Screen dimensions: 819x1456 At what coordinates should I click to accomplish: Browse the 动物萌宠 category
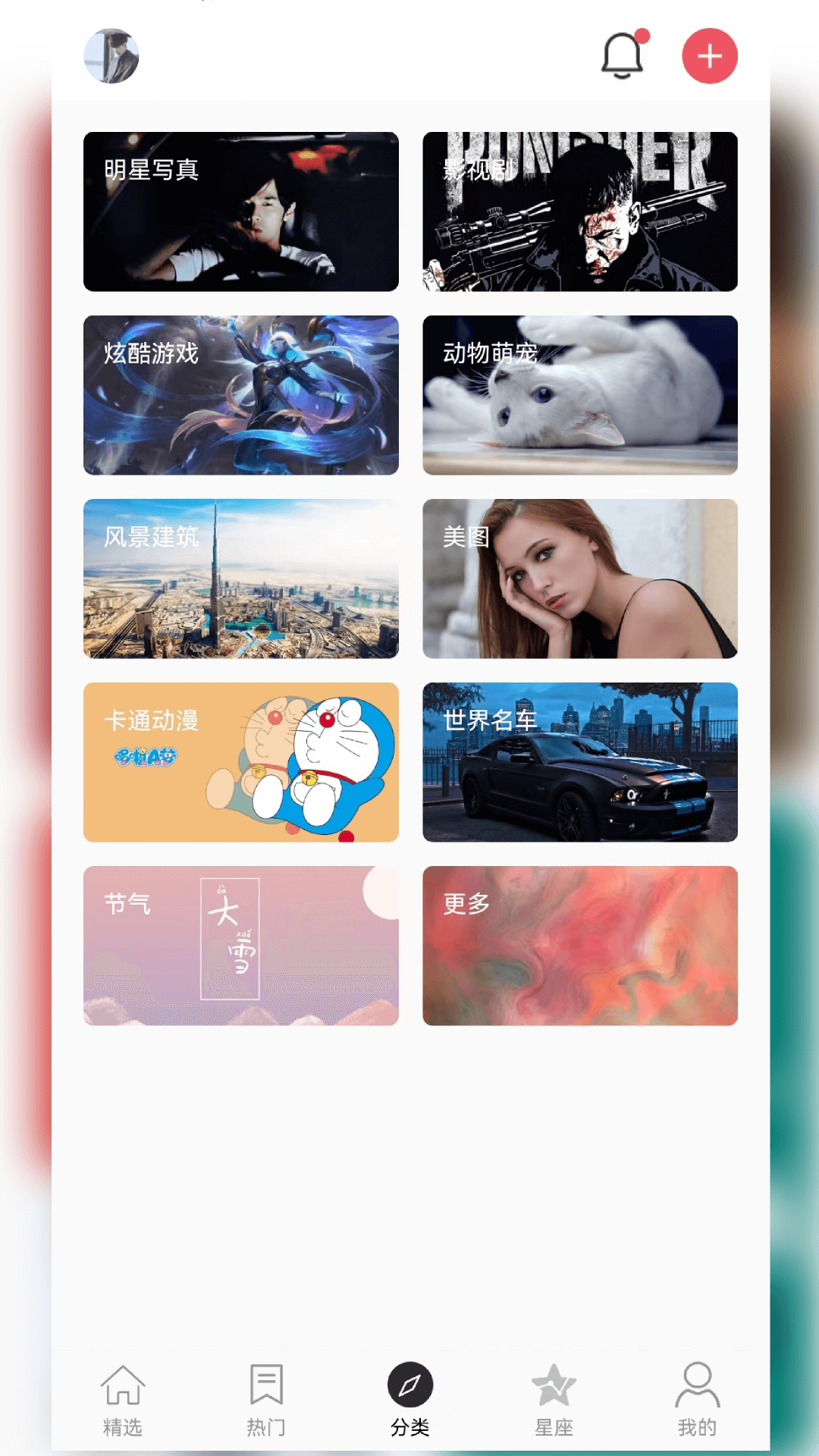[x=580, y=395]
